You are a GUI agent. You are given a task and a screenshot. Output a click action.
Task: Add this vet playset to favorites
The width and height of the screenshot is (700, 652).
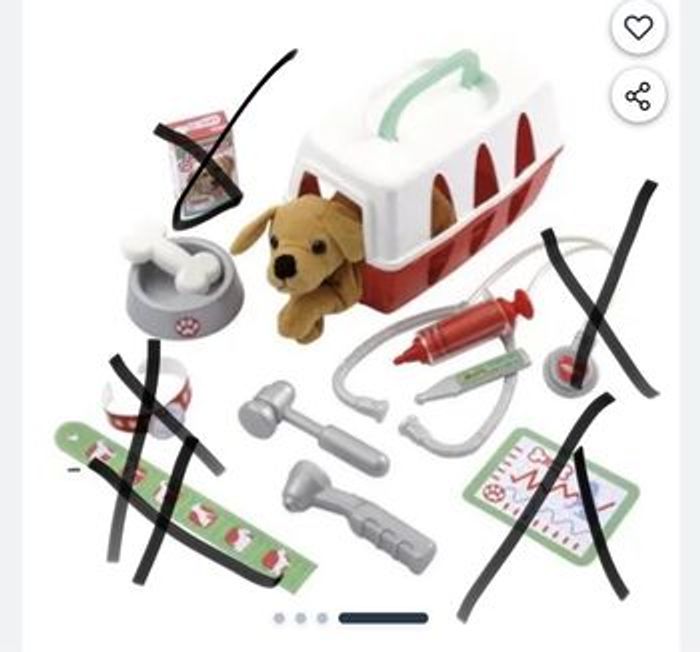[638, 28]
